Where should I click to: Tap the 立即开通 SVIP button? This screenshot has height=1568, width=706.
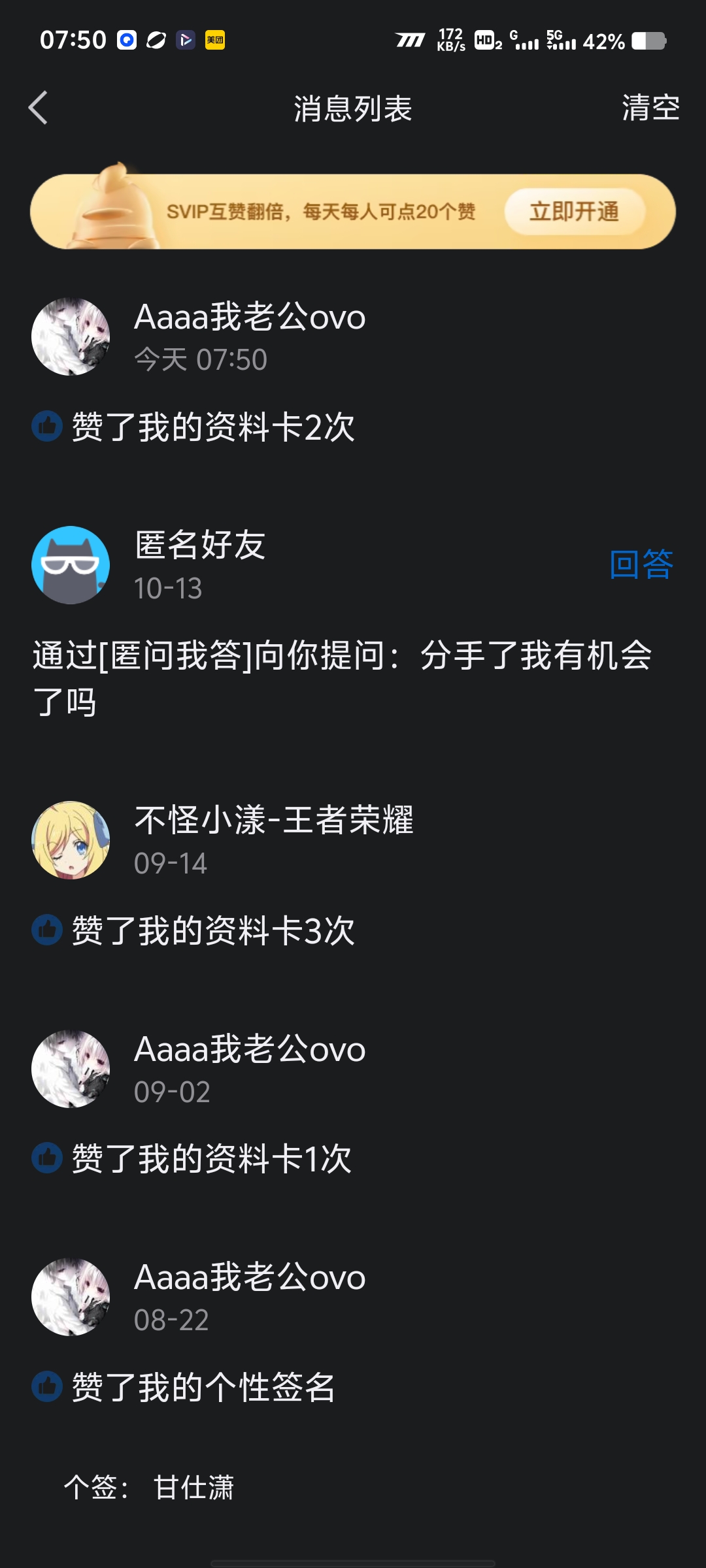pyautogui.click(x=574, y=212)
